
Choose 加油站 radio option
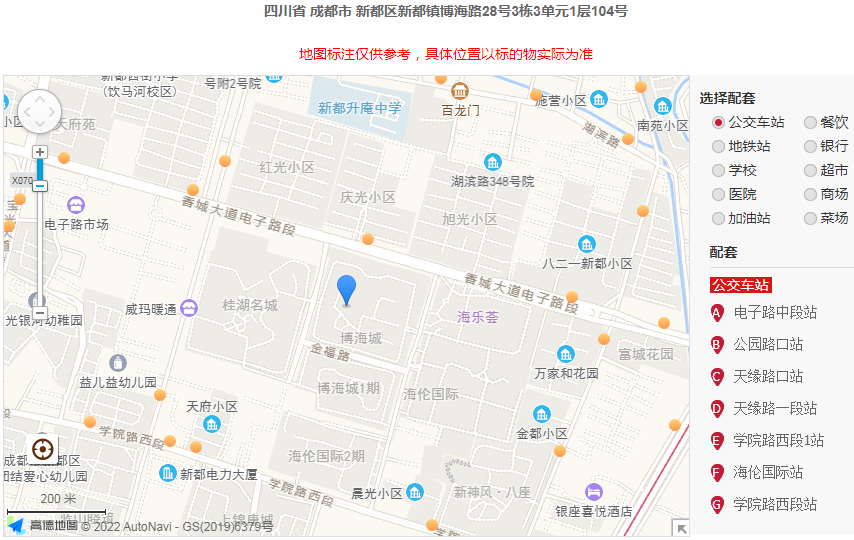pyautogui.click(x=718, y=218)
